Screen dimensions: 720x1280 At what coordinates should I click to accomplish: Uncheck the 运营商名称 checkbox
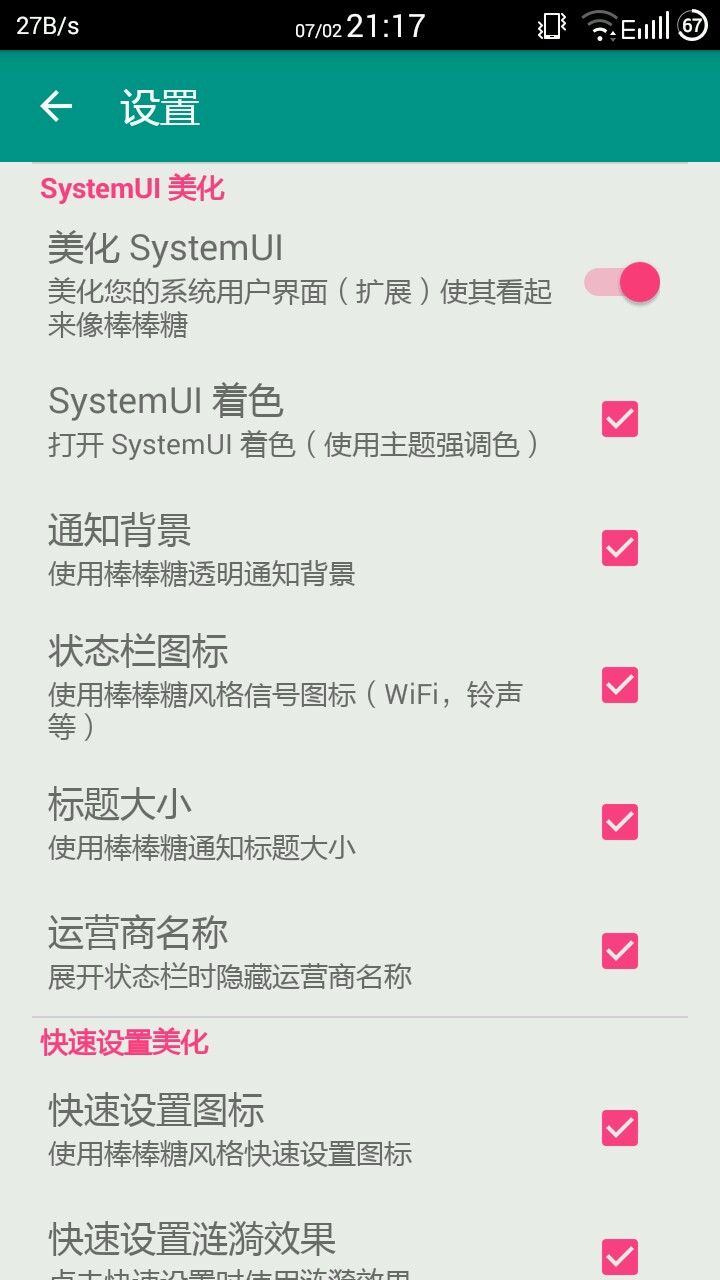pos(620,950)
